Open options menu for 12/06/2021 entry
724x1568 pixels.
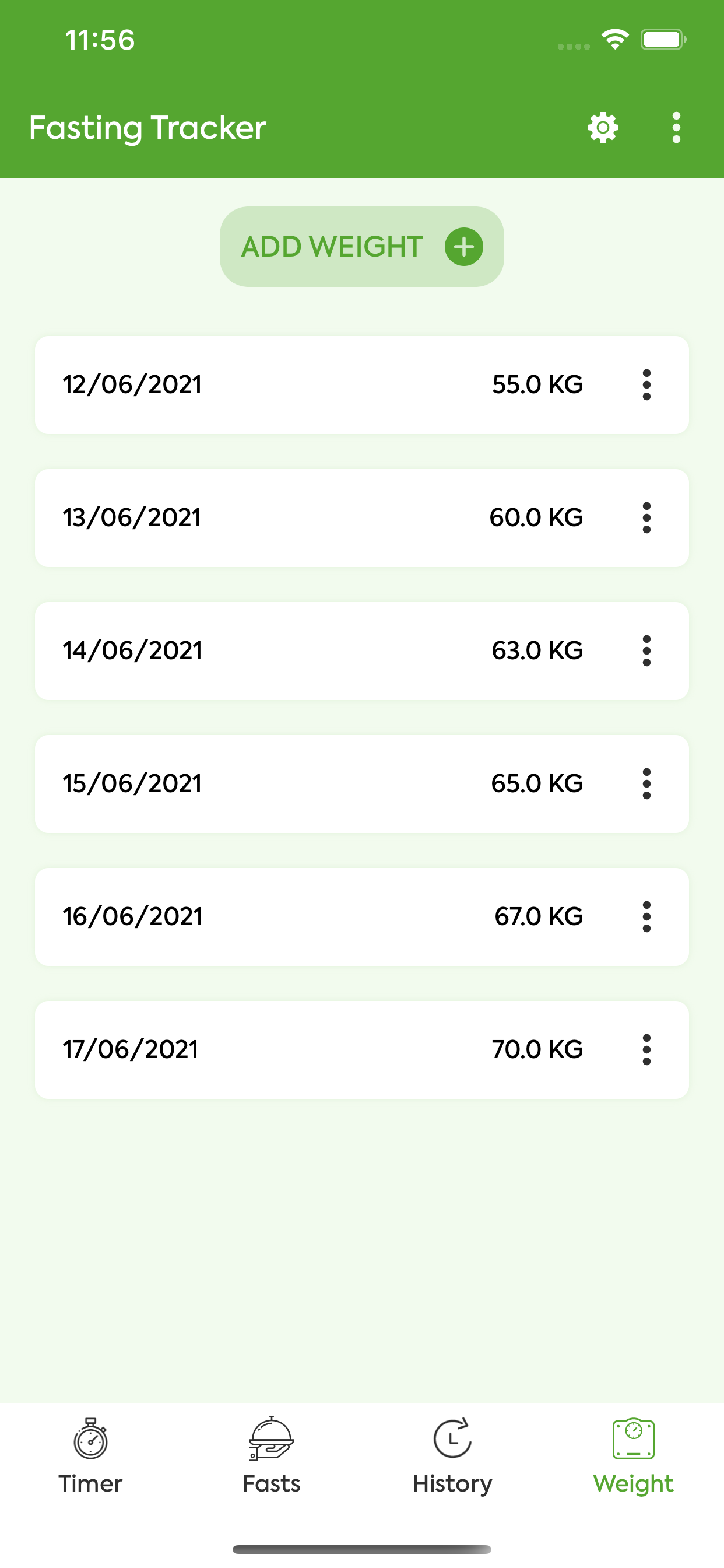[x=646, y=384]
